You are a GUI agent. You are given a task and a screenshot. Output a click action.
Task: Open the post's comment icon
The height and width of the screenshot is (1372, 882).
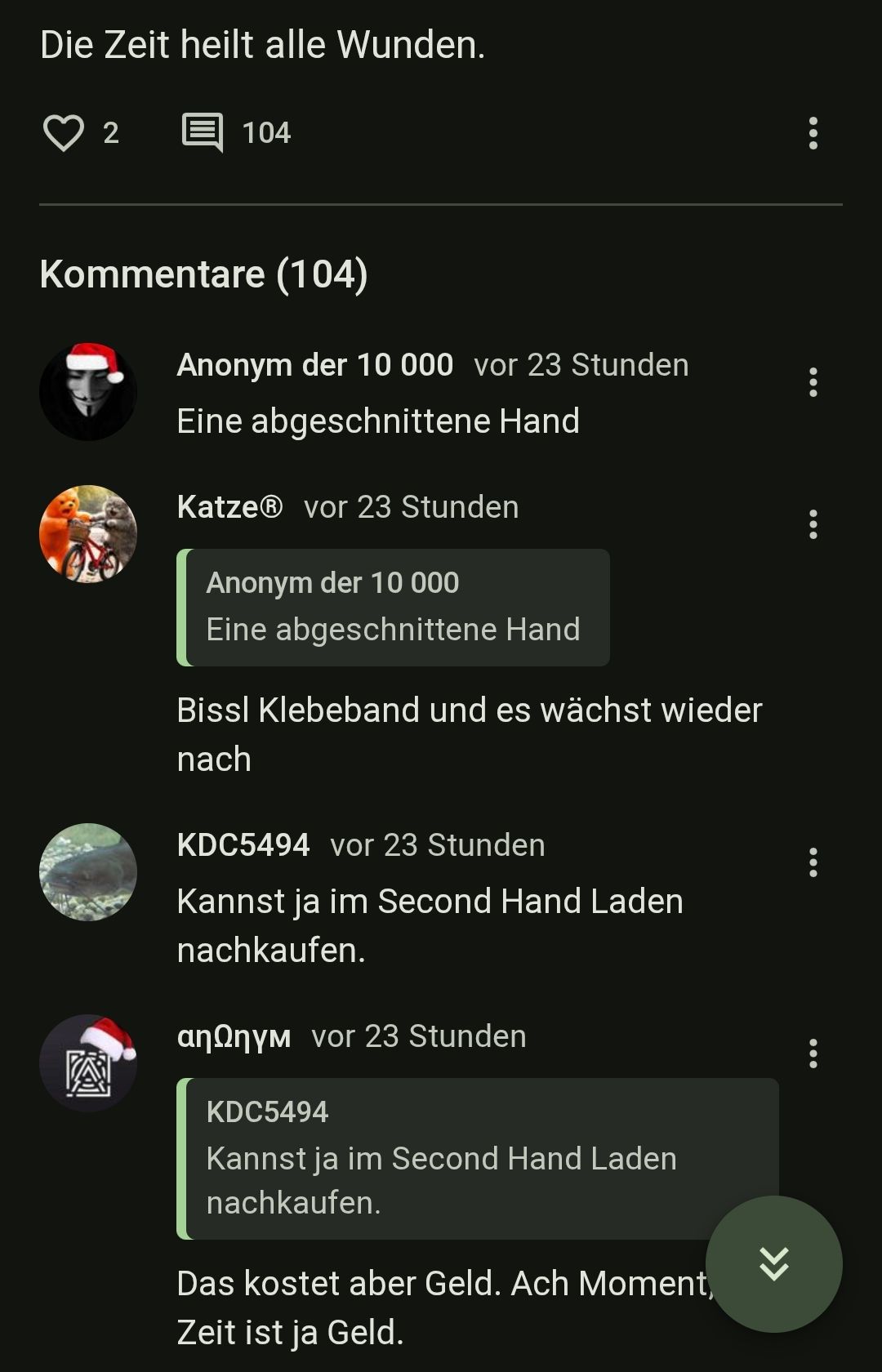coord(202,133)
